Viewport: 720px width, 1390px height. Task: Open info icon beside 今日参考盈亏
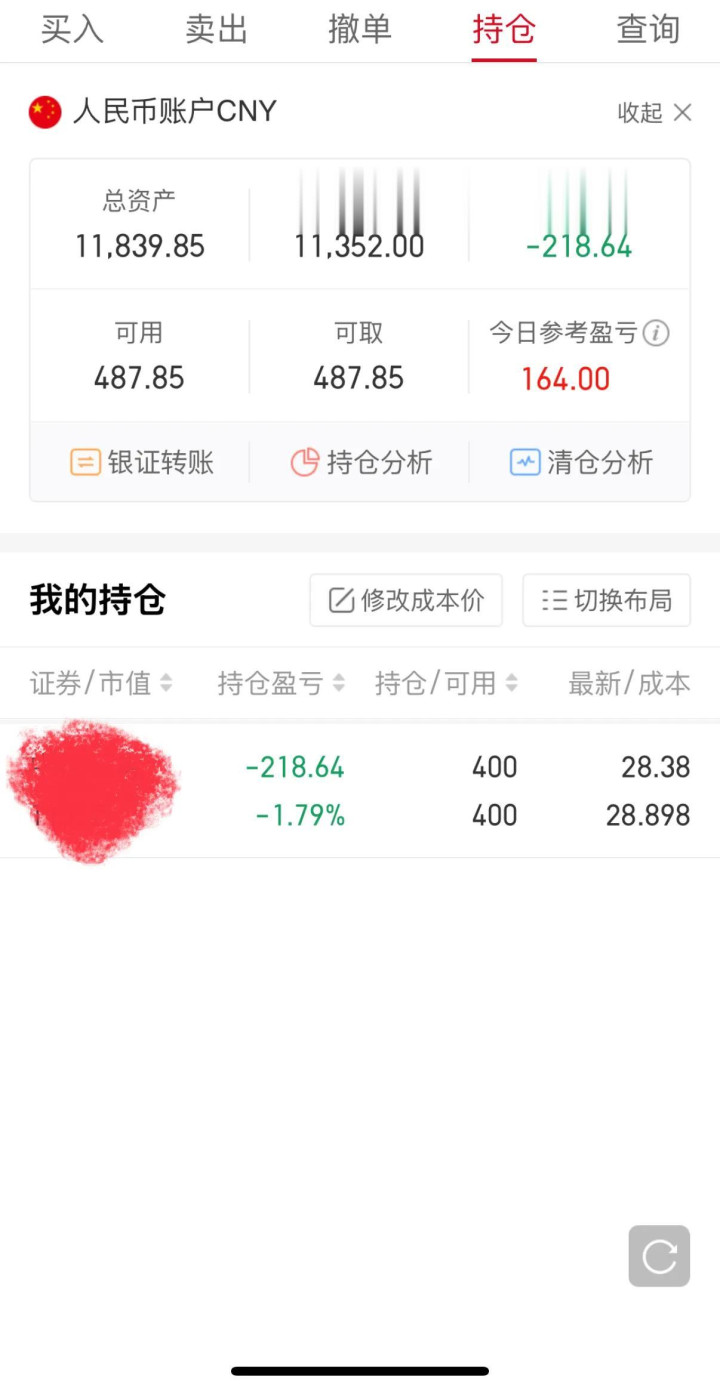(x=656, y=333)
